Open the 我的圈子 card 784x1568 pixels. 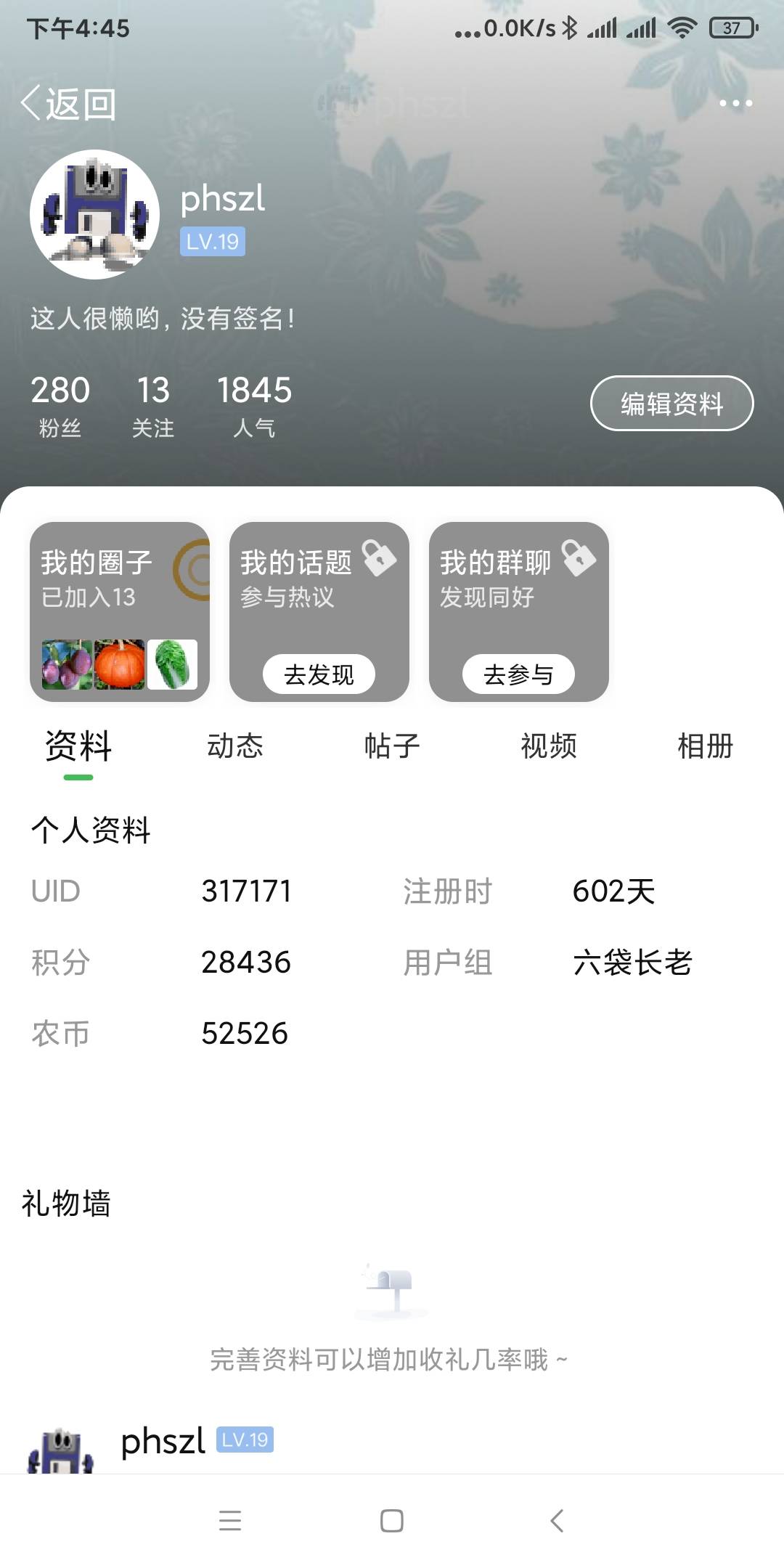click(x=120, y=611)
